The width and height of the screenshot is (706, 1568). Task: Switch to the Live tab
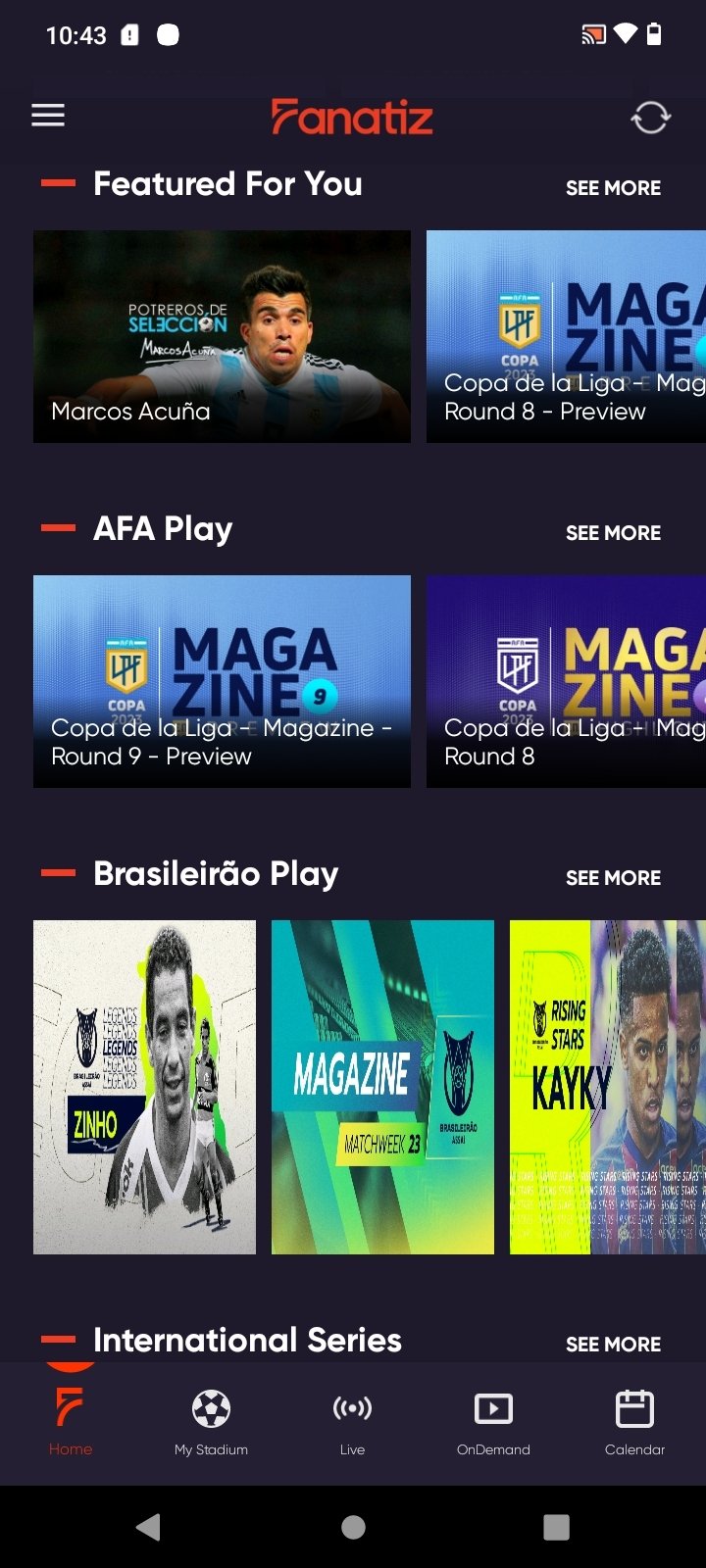pyautogui.click(x=352, y=1423)
